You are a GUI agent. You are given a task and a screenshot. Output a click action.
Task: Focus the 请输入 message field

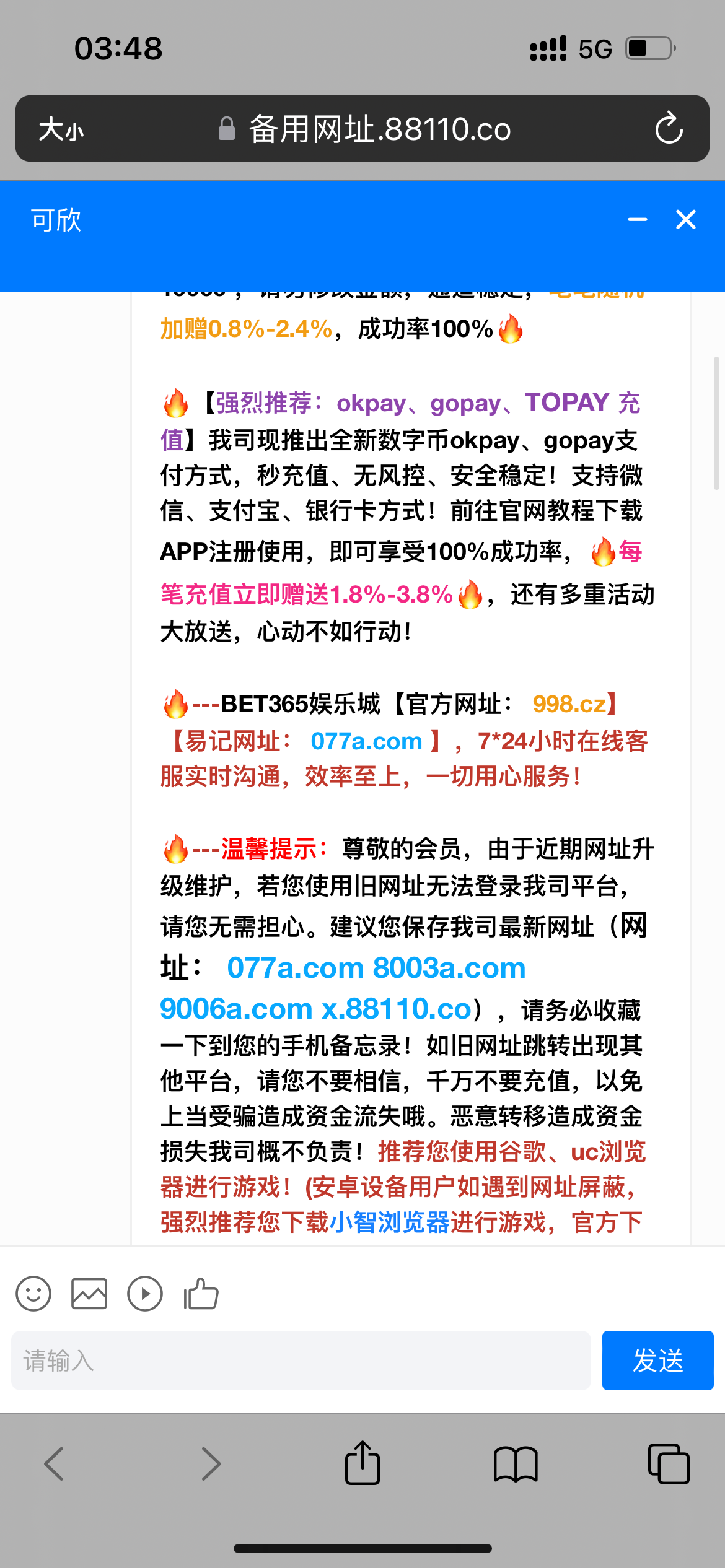coord(301,1361)
